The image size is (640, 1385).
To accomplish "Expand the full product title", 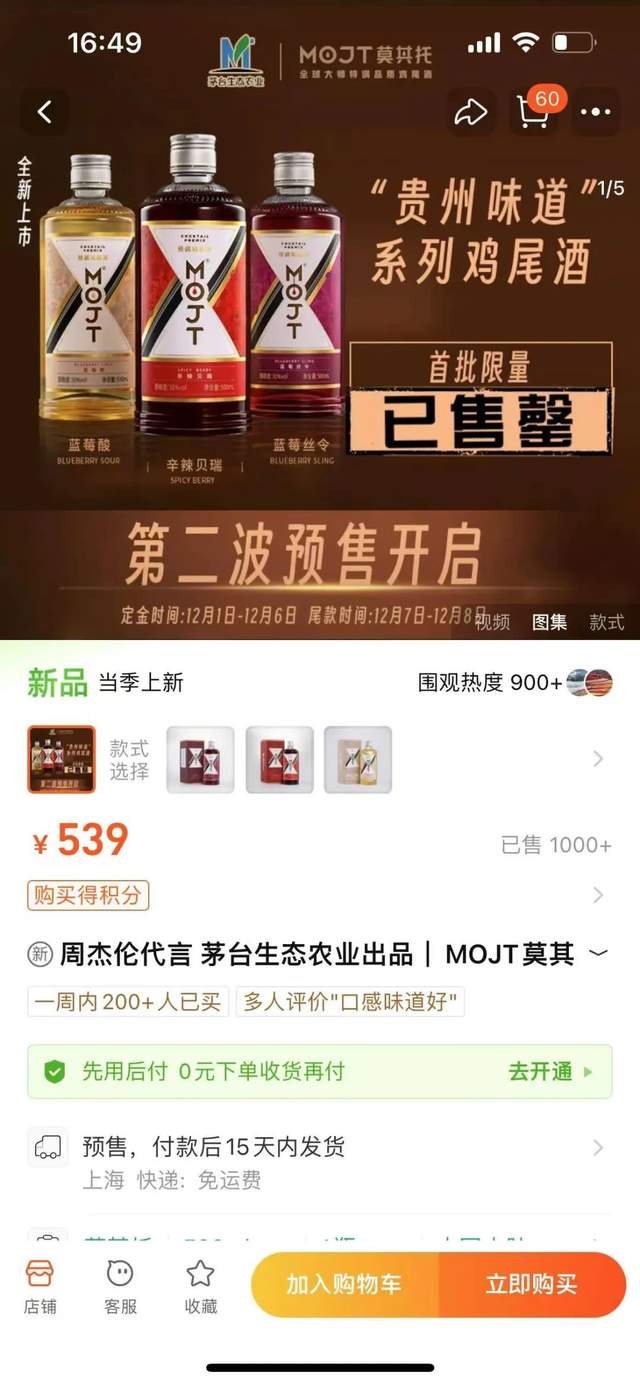I will (x=598, y=954).
